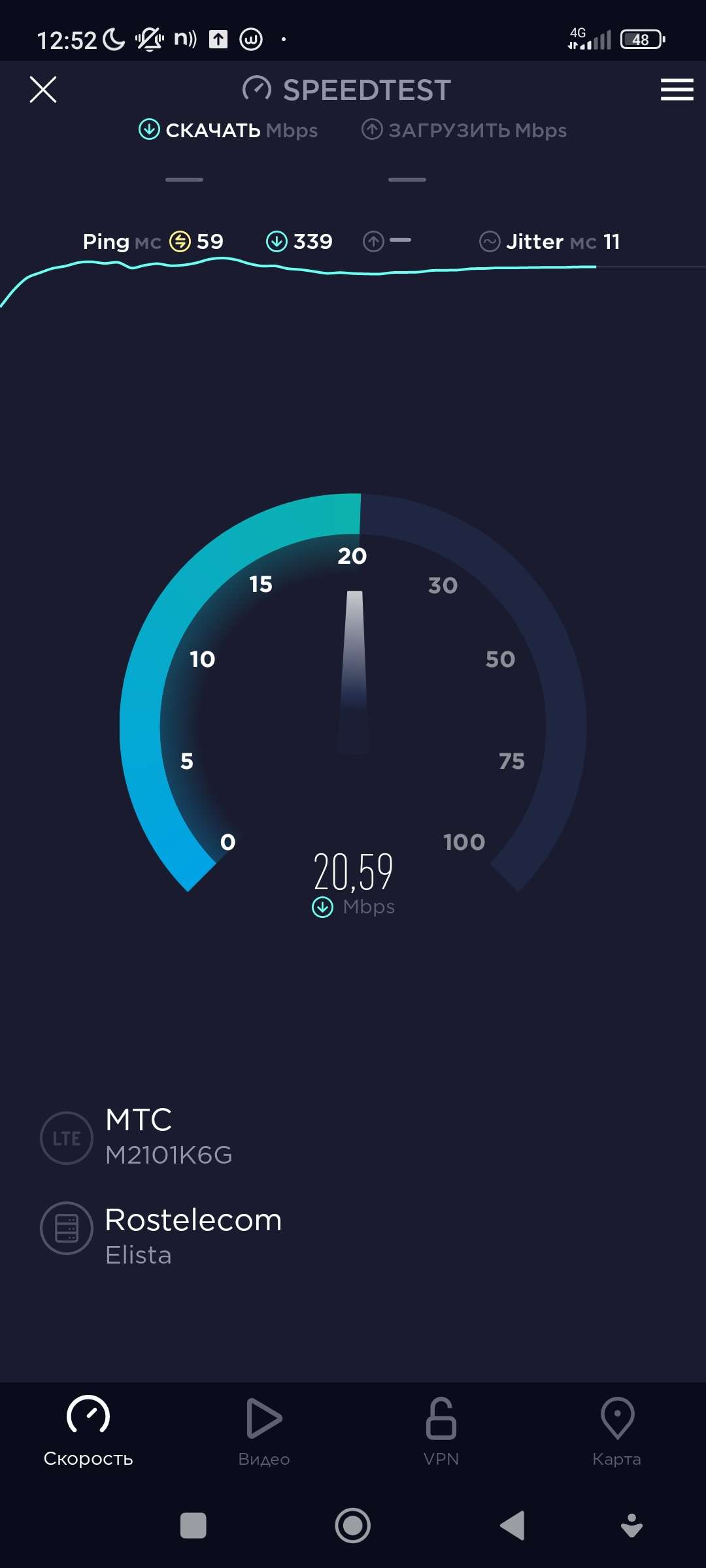
Task: Select the Скорость tab
Action: point(88,1431)
